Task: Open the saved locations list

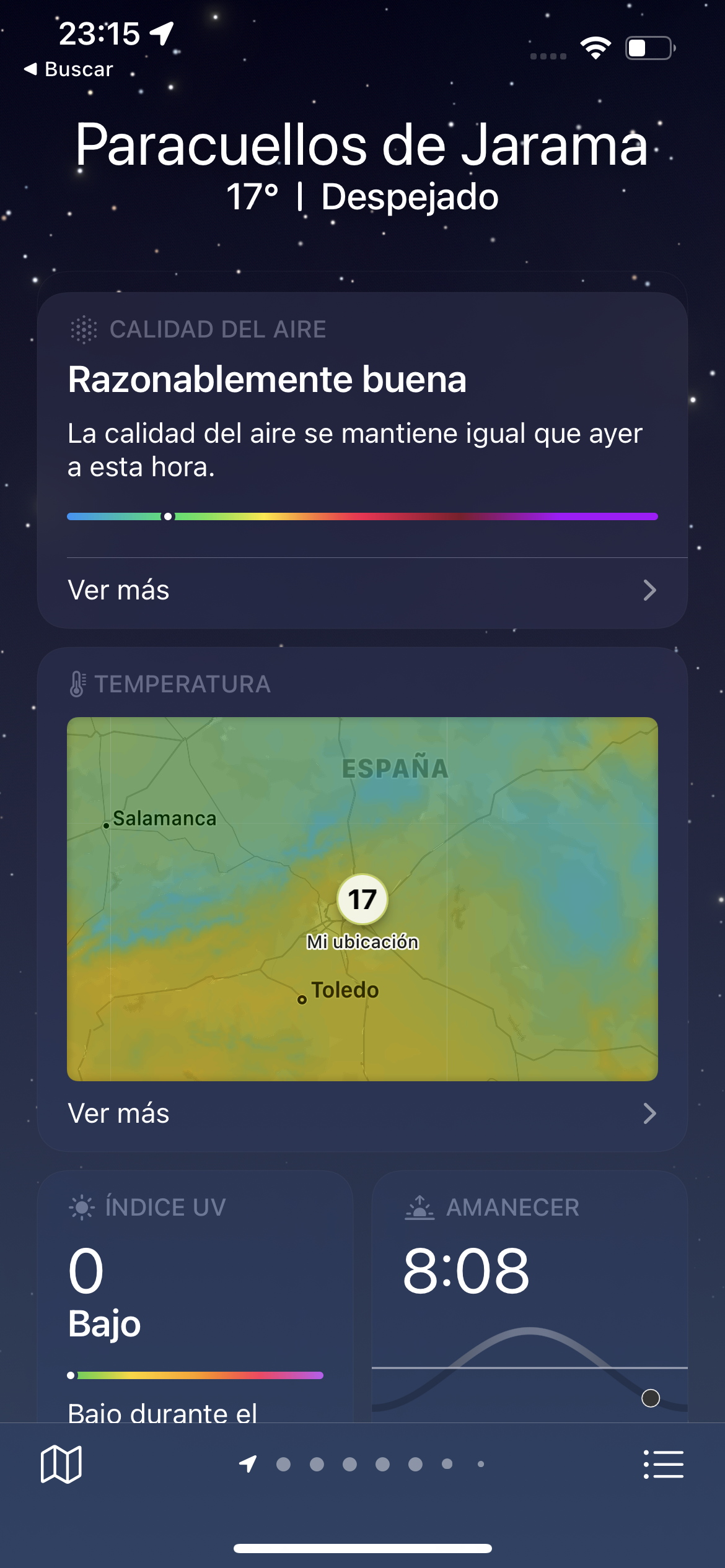Action: tap(664, 1465)
